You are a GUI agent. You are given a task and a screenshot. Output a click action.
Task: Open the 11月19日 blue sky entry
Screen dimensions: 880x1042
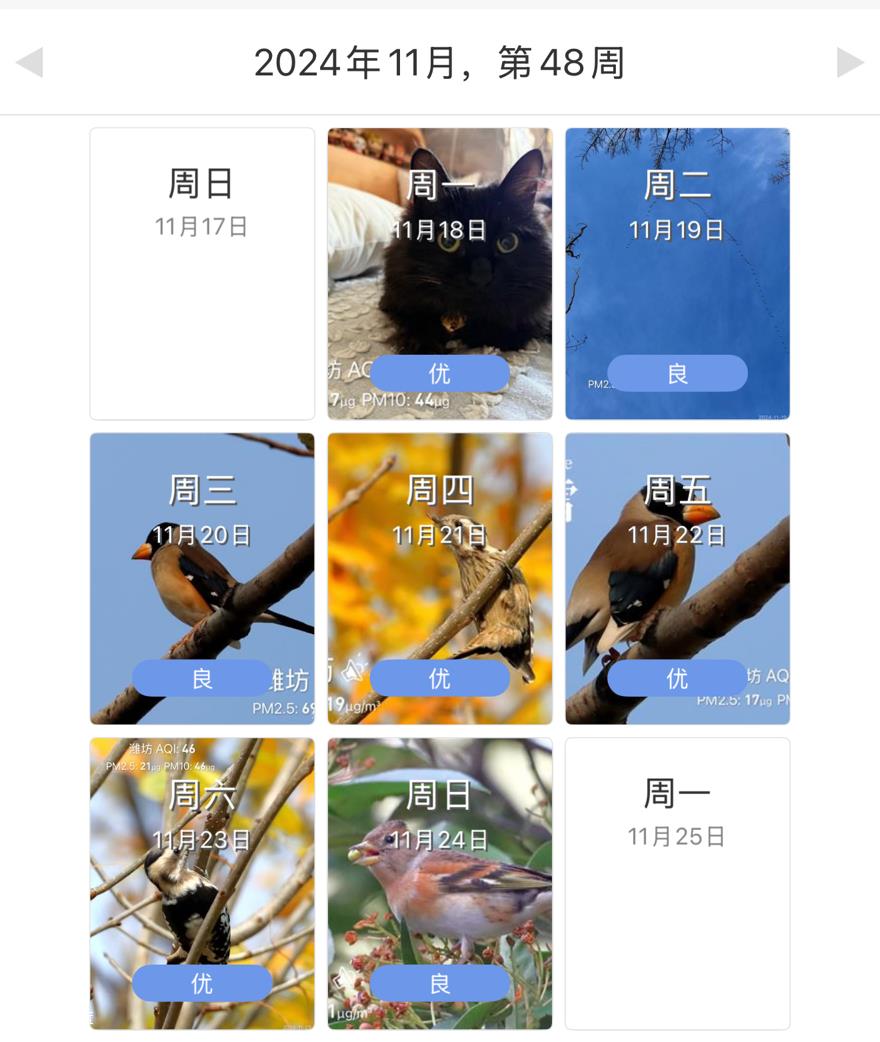pyautogui.click(x=677, y=273)
